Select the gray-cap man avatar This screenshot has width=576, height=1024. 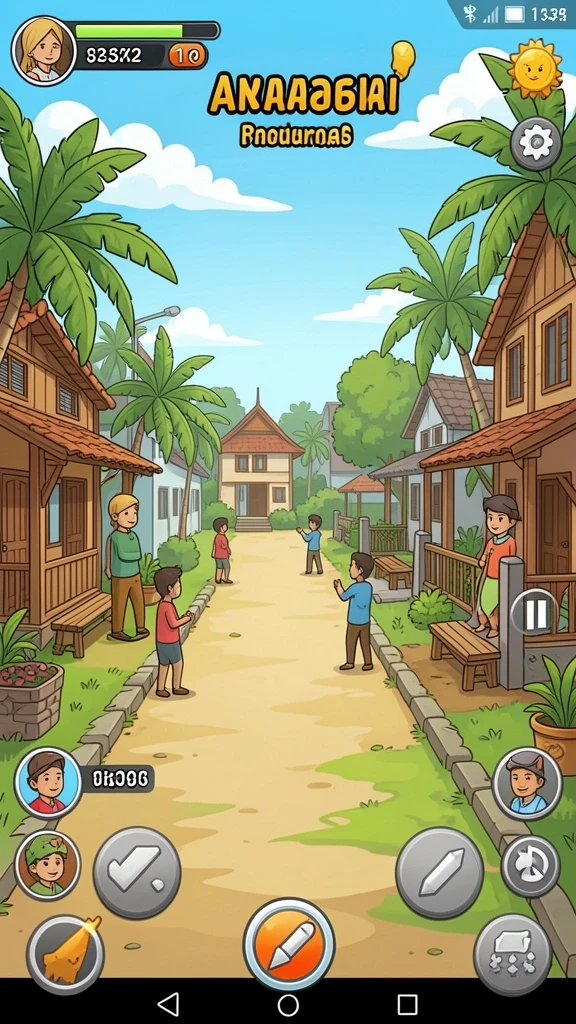[527, 782]
